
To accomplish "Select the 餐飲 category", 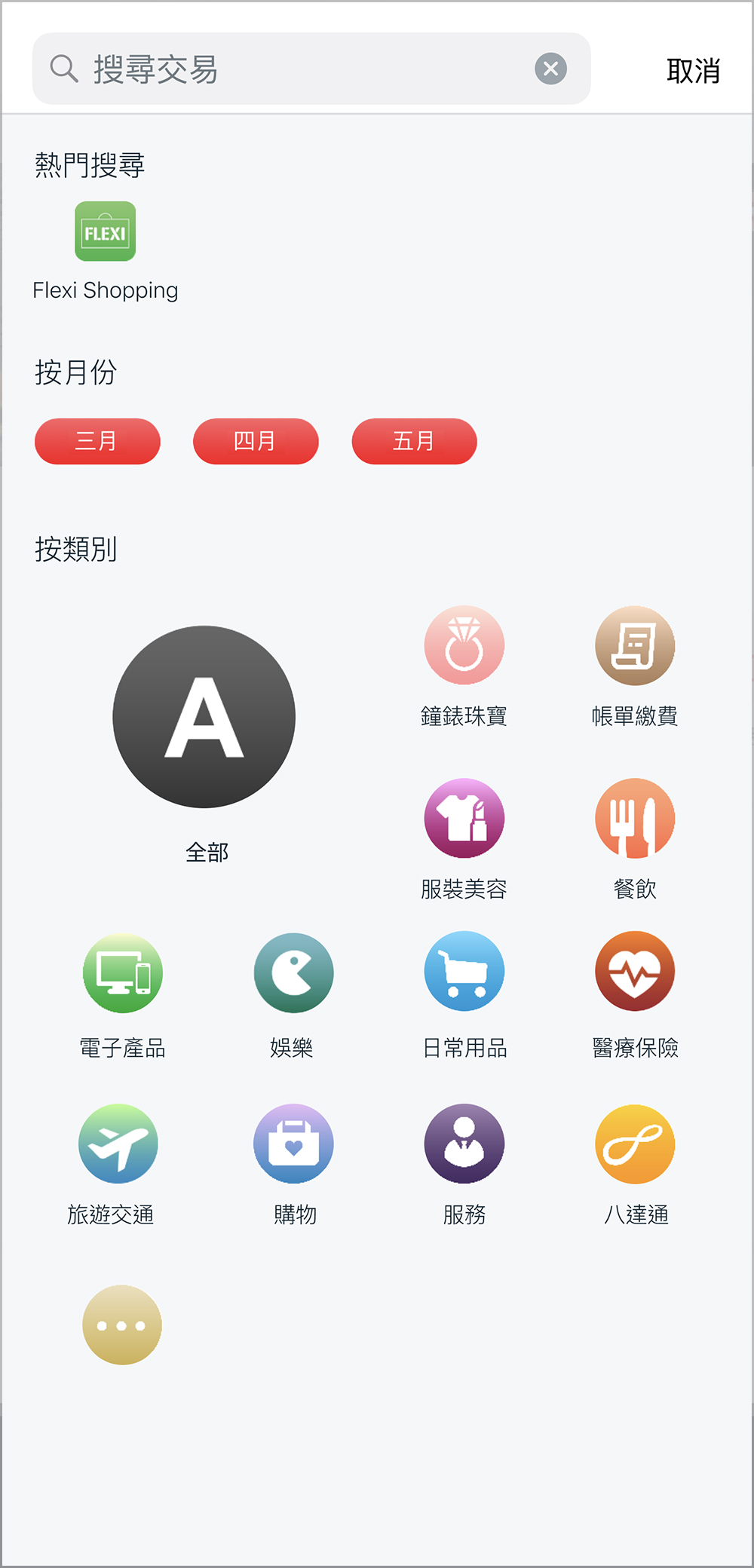I will pos(635,818).
